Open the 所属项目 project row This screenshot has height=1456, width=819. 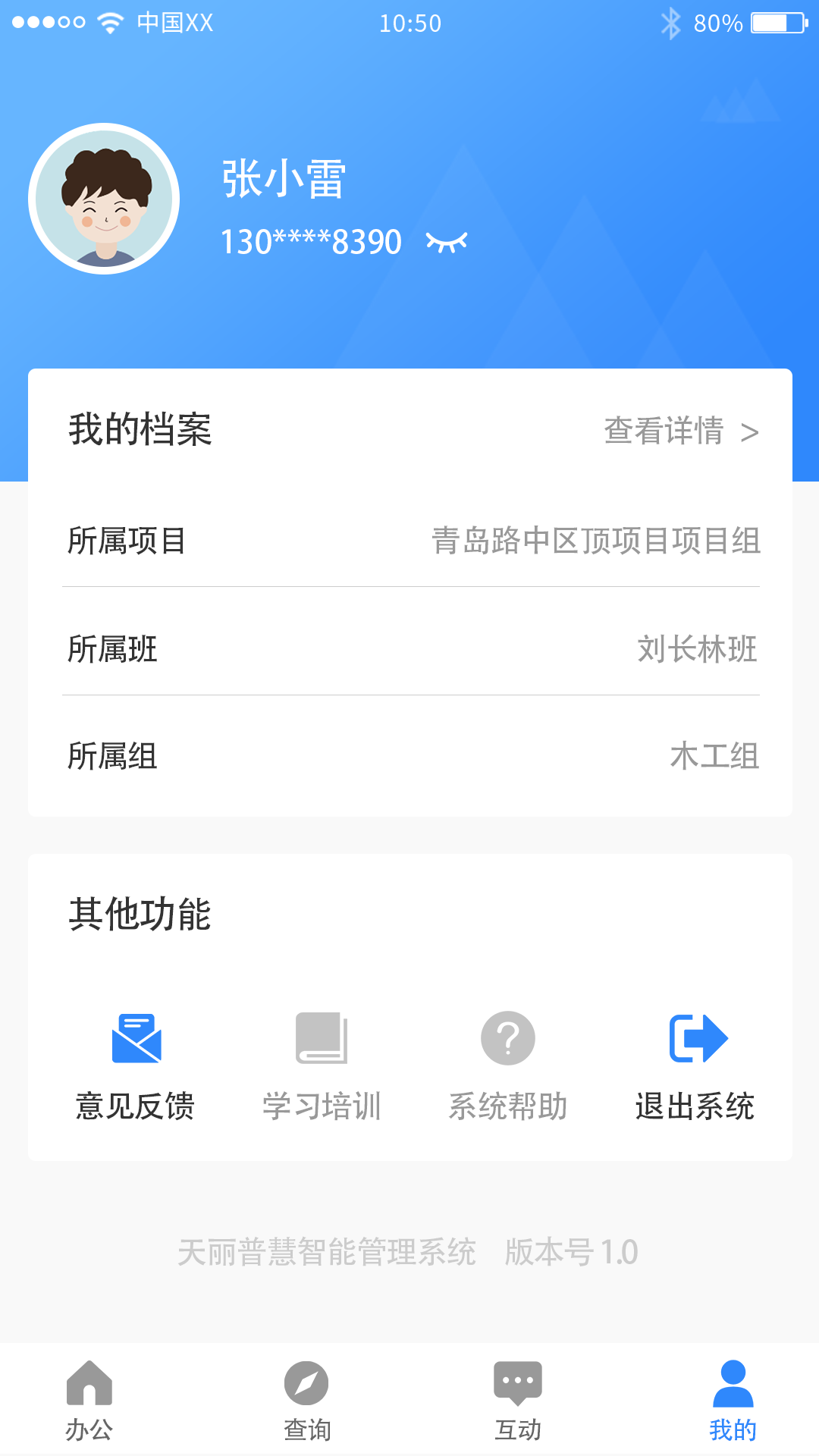coord(409,541)
